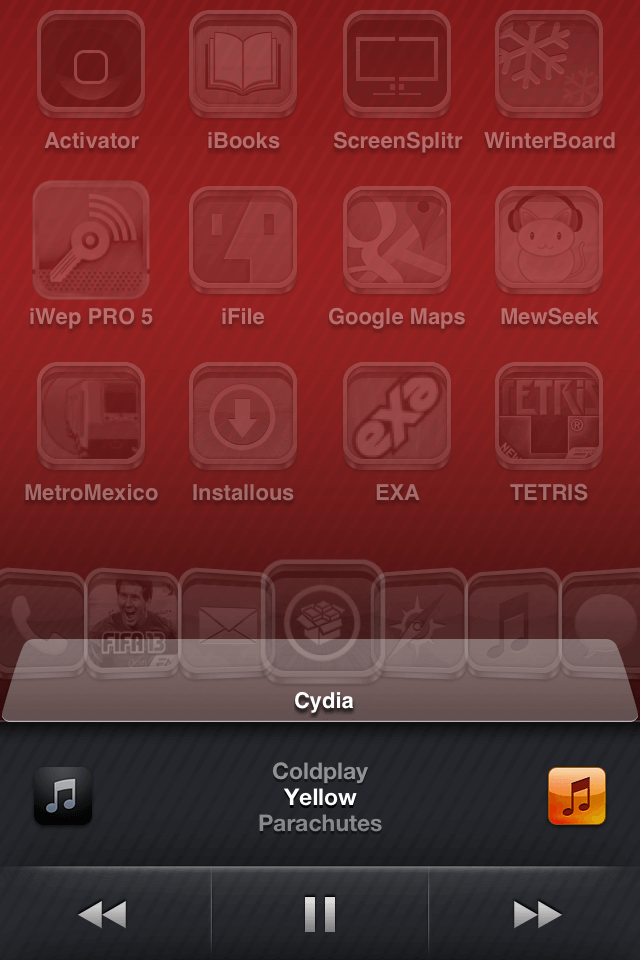Open the orange Music app icon
The image size is (640, 960).
pos(577,796)
